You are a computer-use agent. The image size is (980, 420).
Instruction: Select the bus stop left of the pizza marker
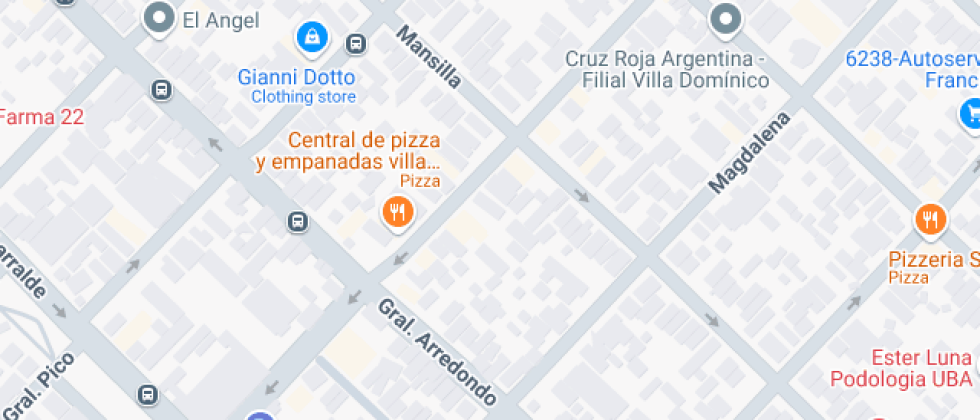point(298,221)
